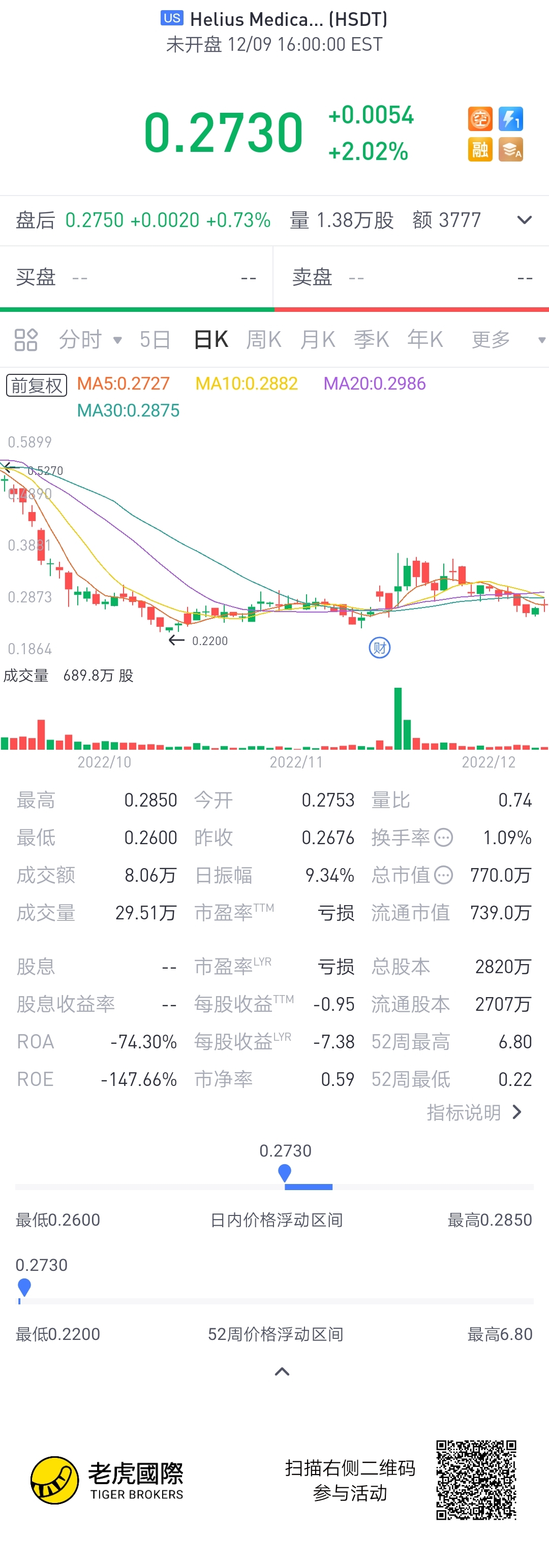
Task: Show info for 总市值 market cap
Action: click(444, 875)
